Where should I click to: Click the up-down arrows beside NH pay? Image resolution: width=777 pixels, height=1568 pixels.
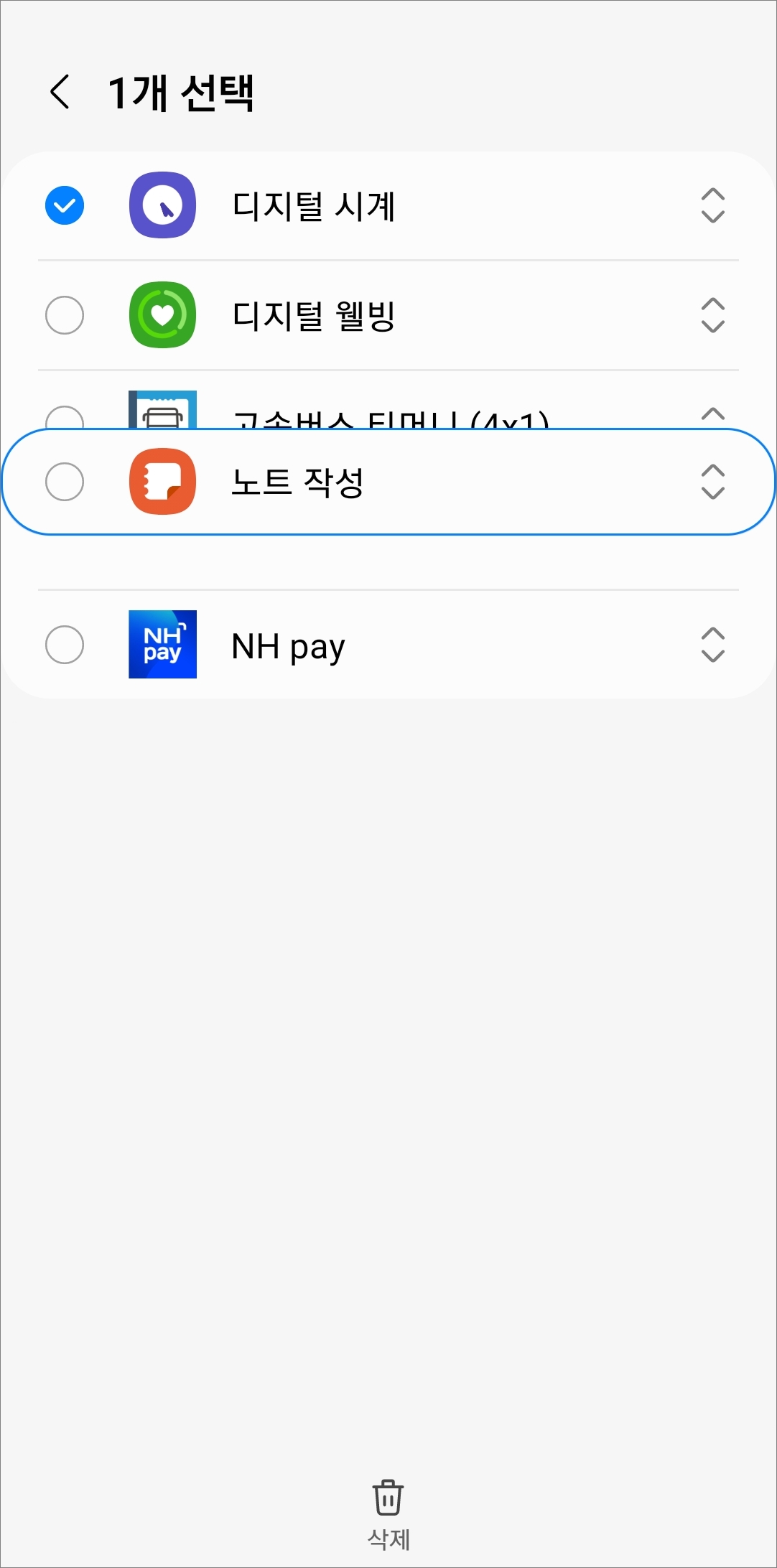coord(713,645)
